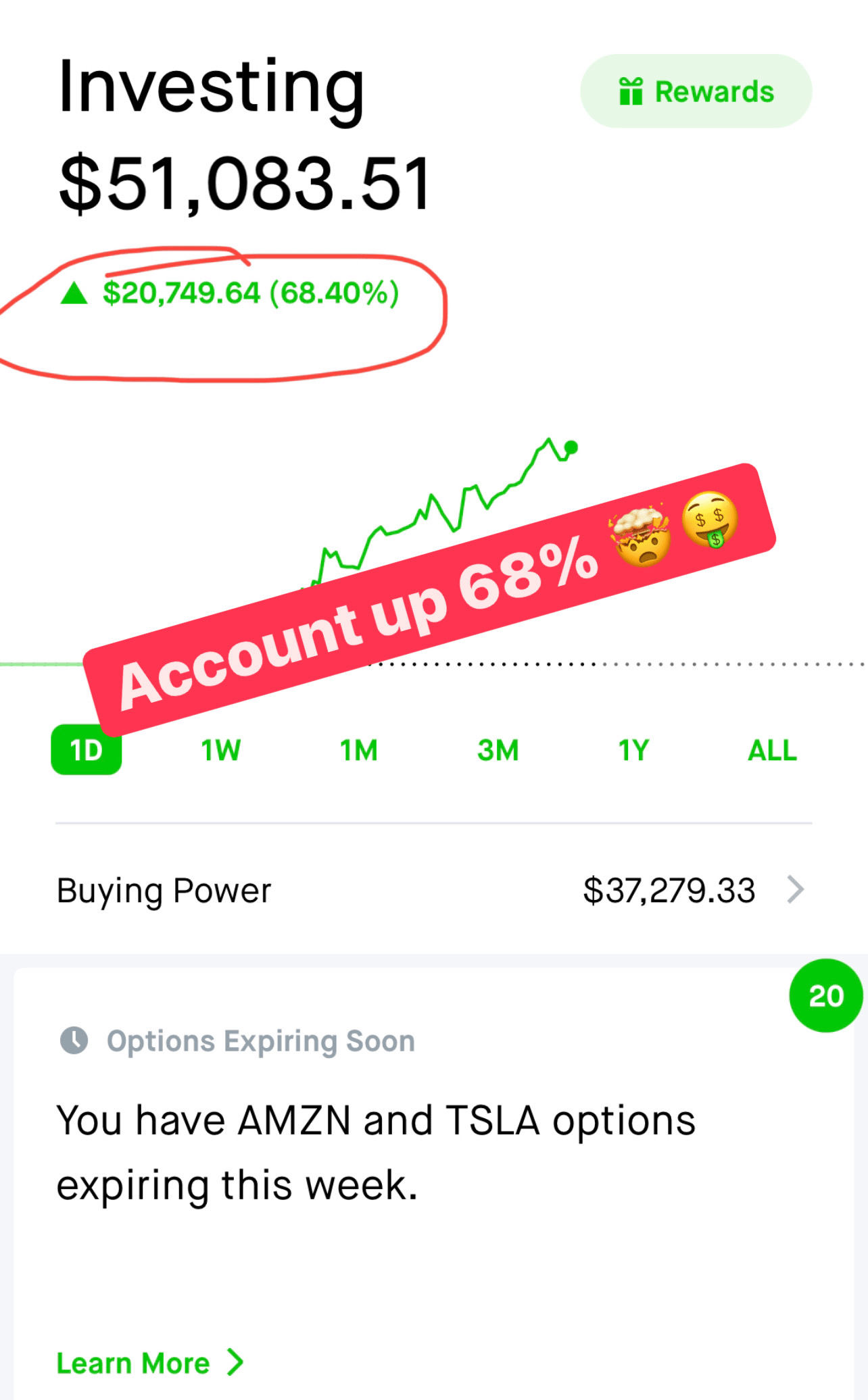Viewport: 868px width, 1400px height.
Task: Show ALL time chart range
Action: click(772, 751)
